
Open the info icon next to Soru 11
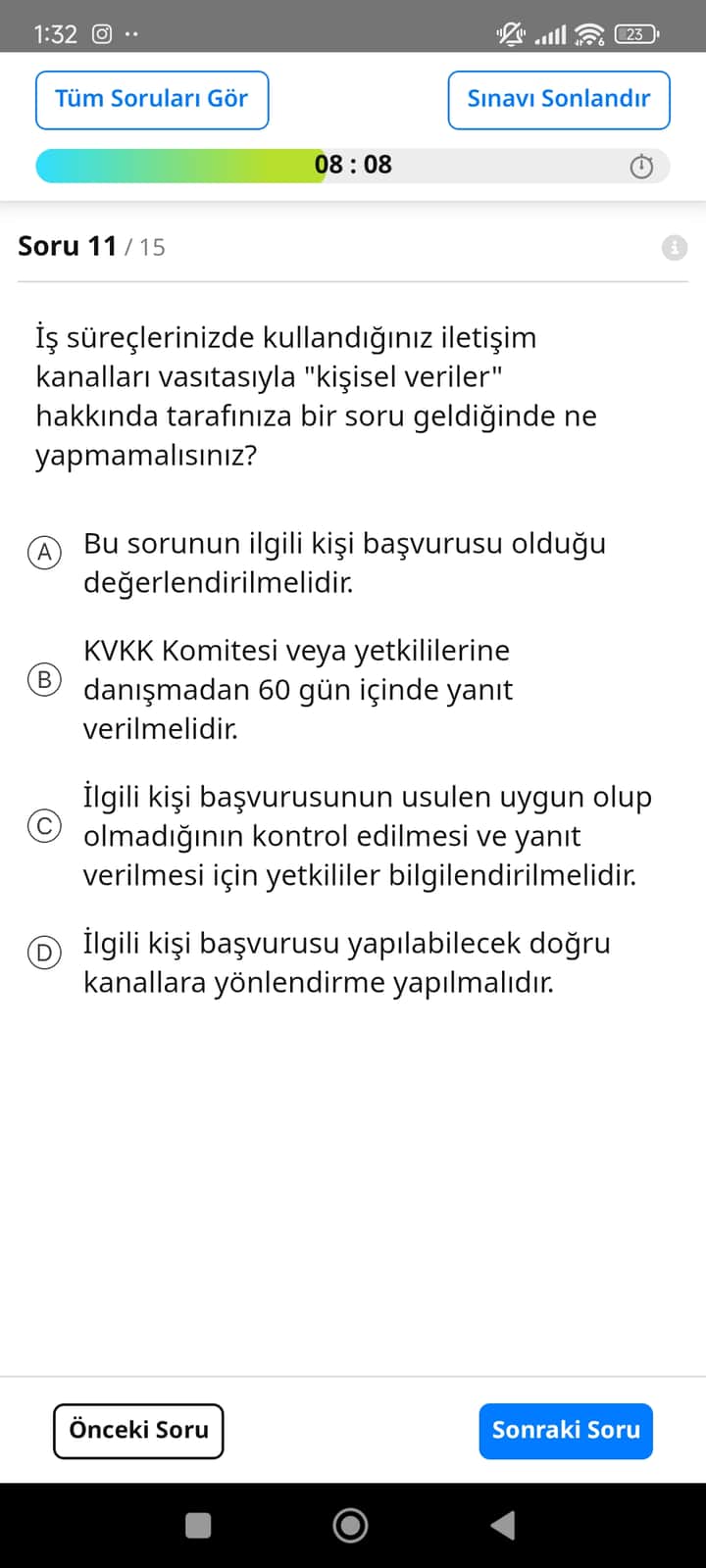[x=675, y=247]
